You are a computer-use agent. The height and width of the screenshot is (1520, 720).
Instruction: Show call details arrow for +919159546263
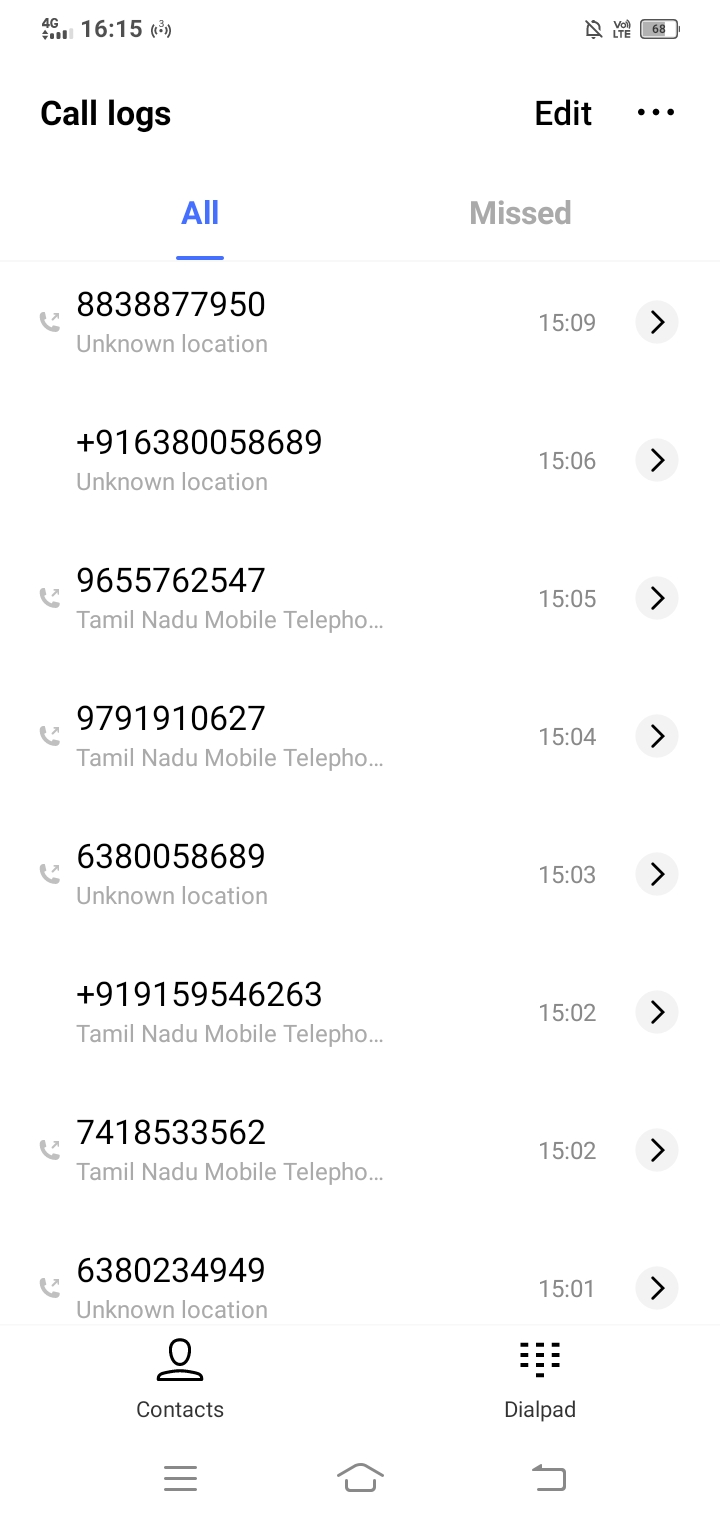pos(657,1012)
